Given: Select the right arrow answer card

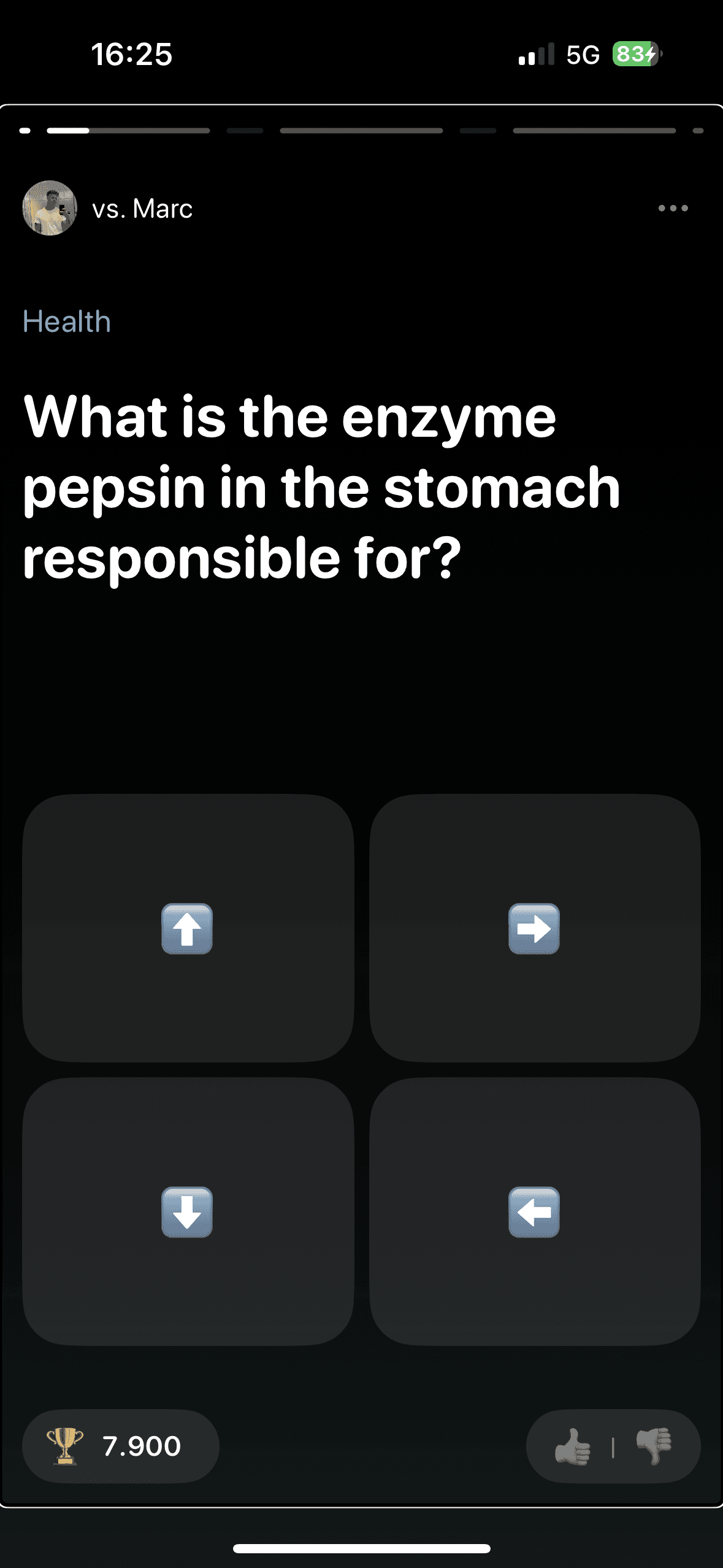Looking at the screenshot, I should coord(535,929).
